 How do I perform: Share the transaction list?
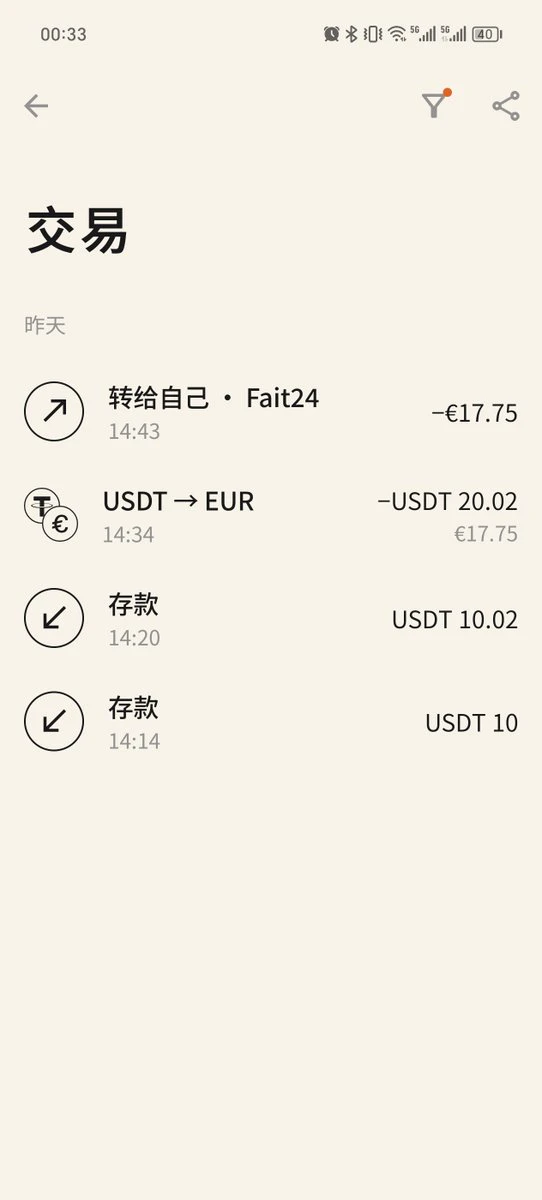pos(506,106)
